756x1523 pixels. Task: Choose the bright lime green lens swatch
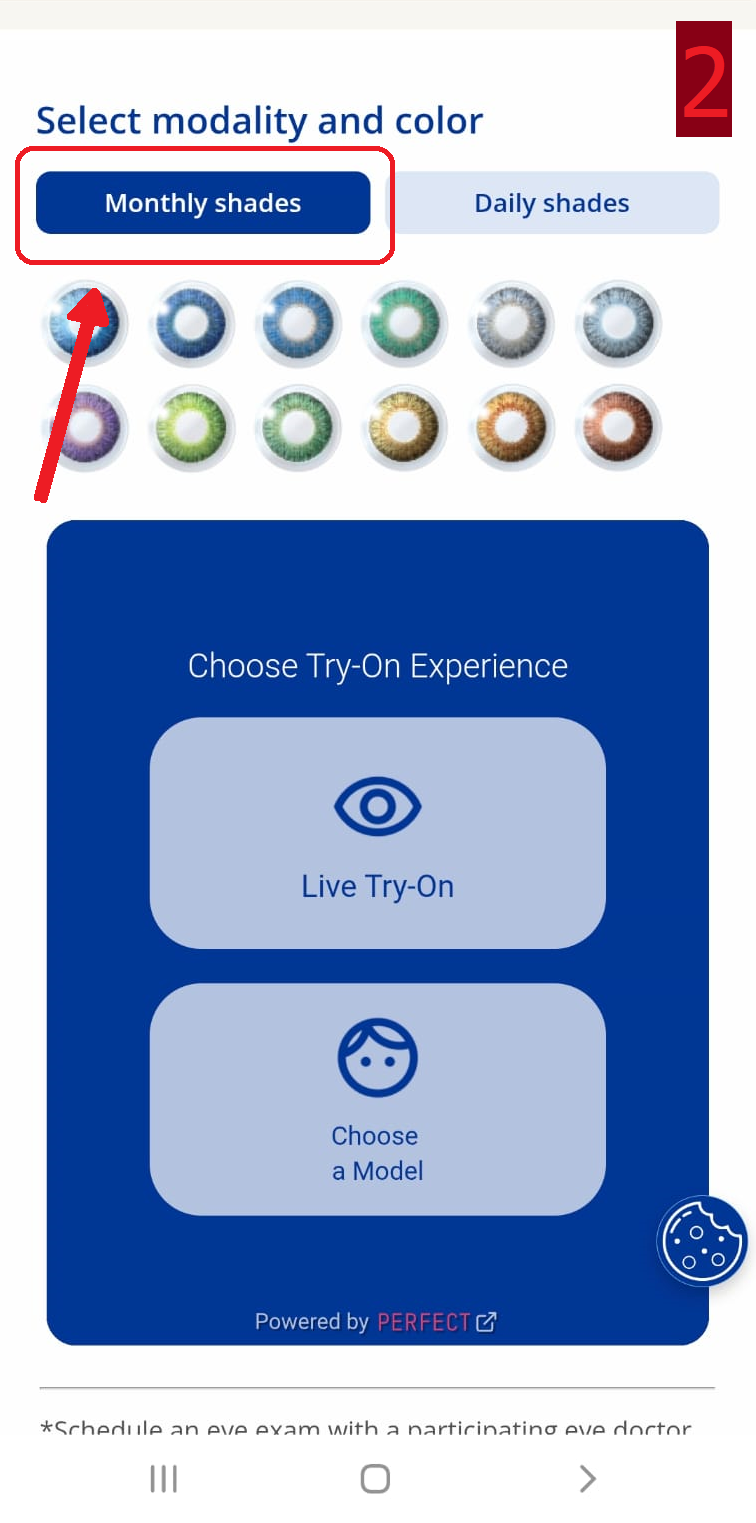(192, 428)
